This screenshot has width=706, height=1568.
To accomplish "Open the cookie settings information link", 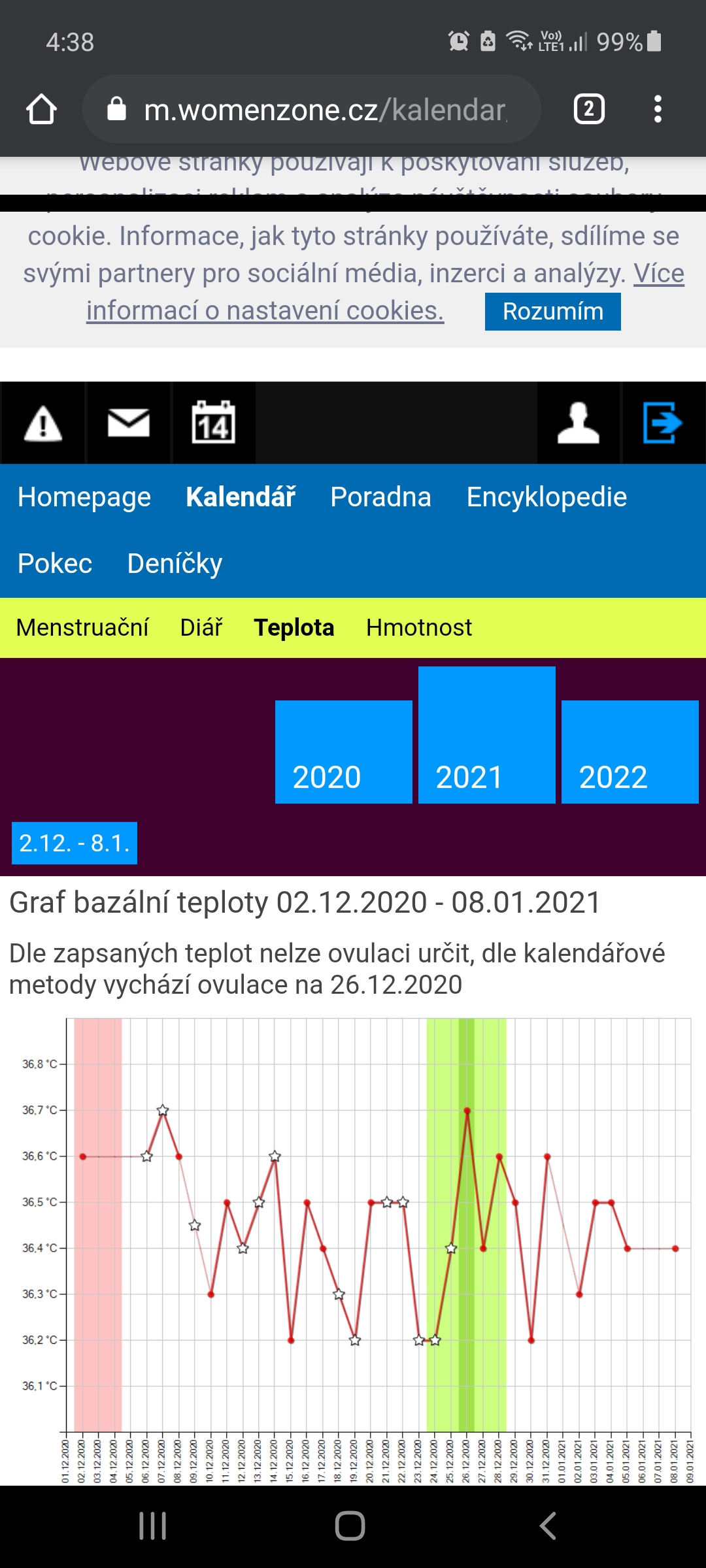I will (265, 311).
